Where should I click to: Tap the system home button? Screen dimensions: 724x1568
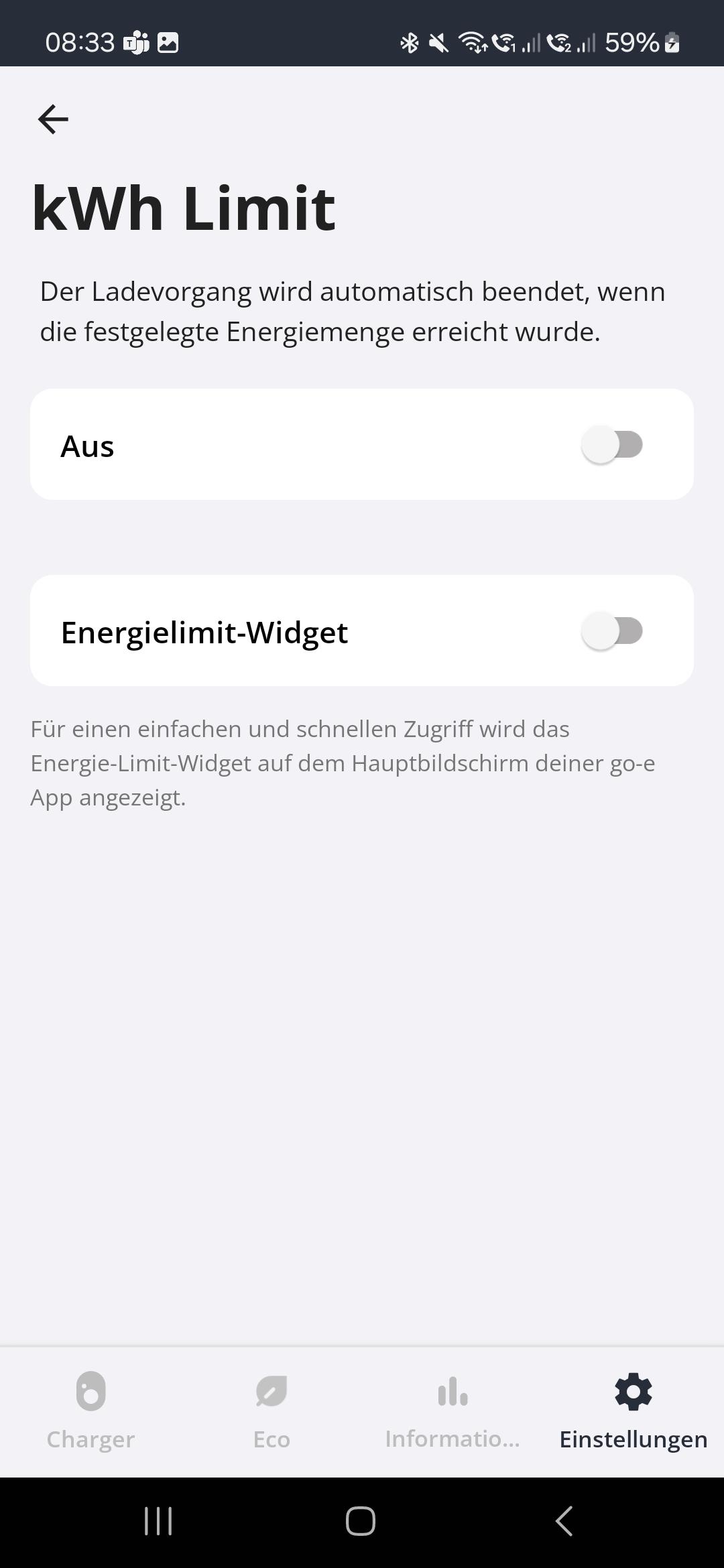click(x=361, y=1521)
